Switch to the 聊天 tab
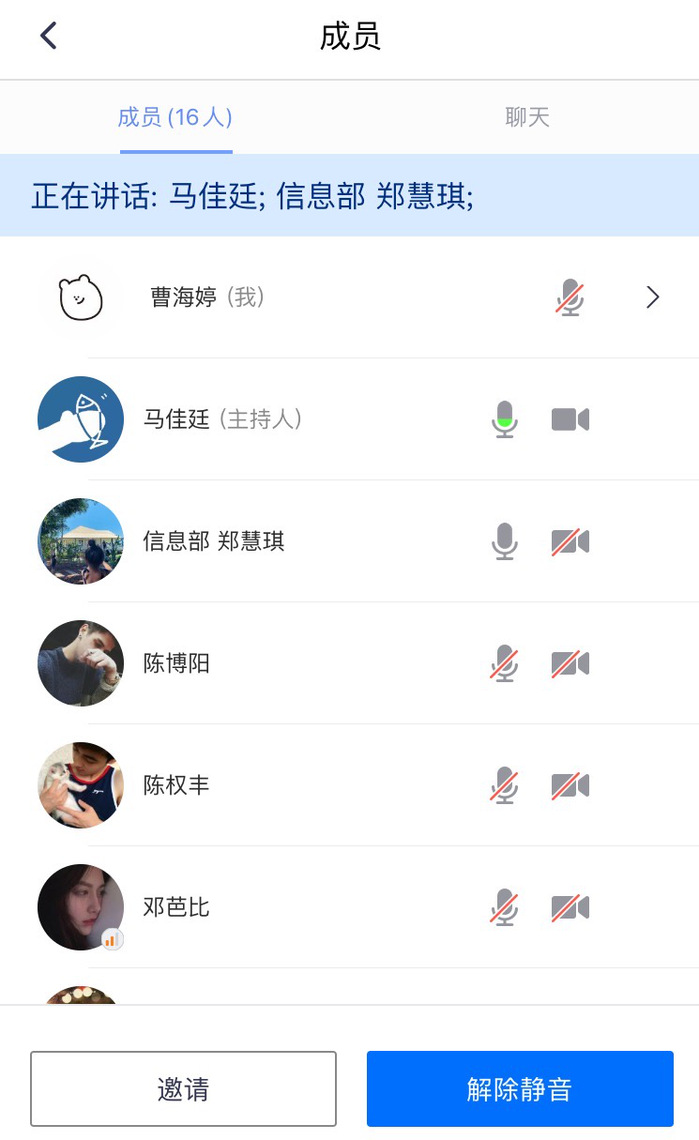This screenshot has width=699, height=1140. coord(527,117)
